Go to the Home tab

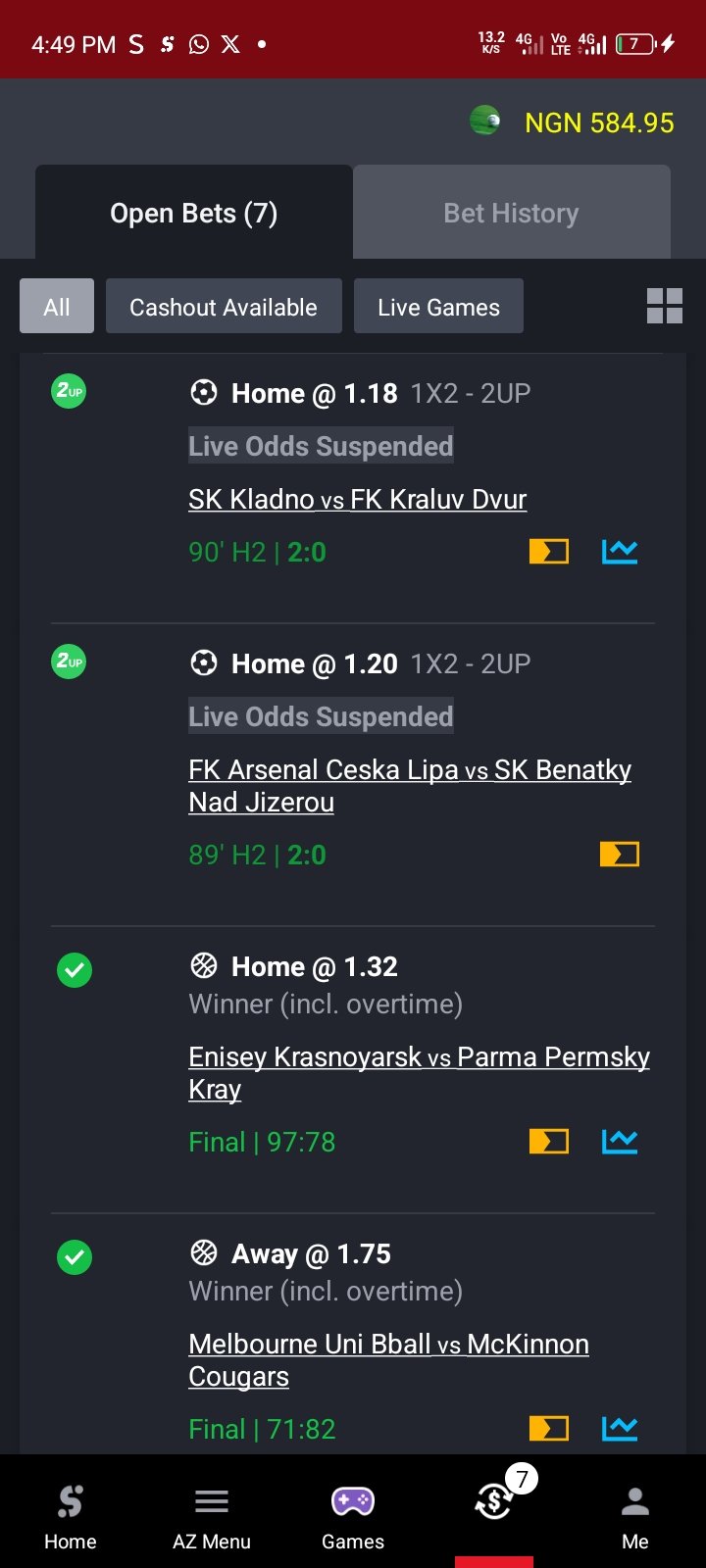click(71, 1515)
